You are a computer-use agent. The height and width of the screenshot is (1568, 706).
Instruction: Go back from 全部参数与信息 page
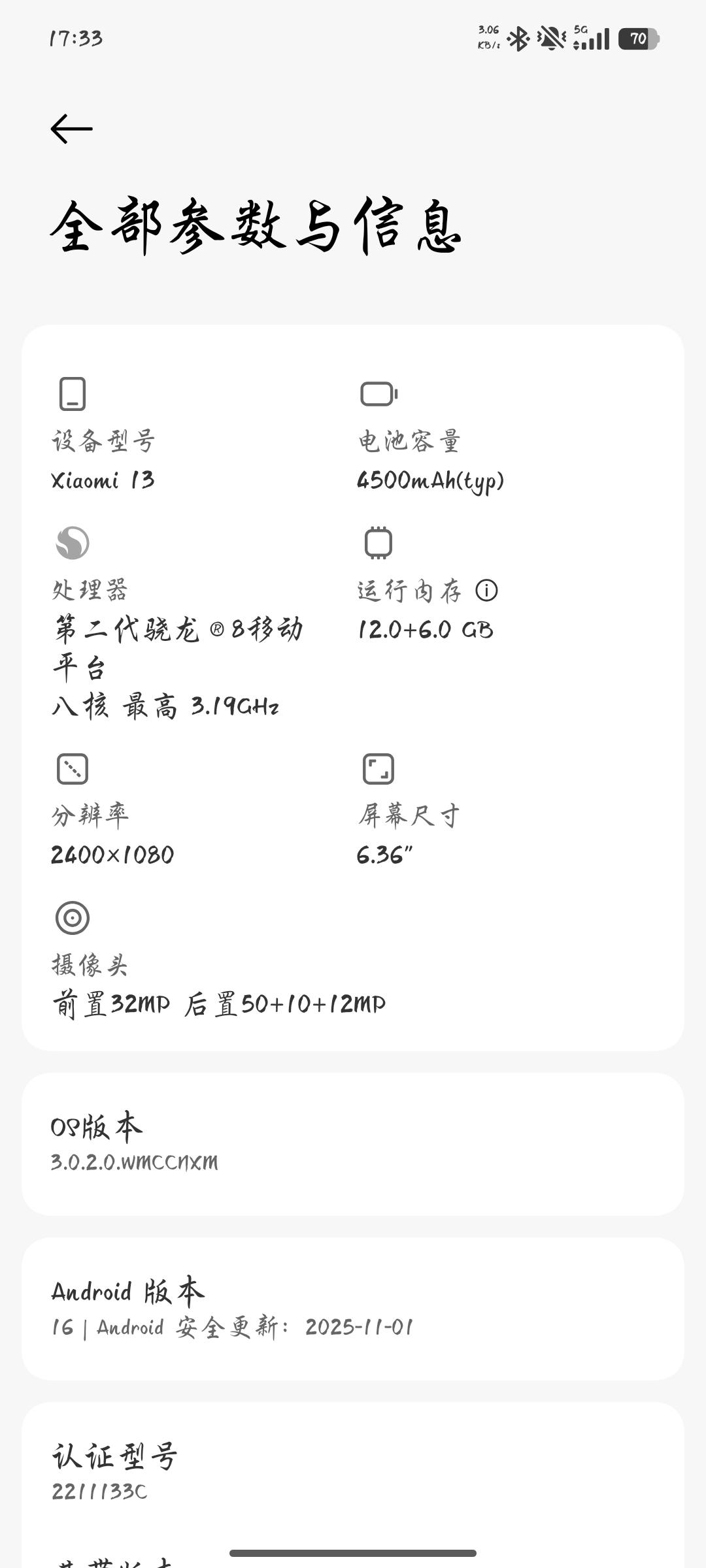pyautogui.click(x=72, y=129)
